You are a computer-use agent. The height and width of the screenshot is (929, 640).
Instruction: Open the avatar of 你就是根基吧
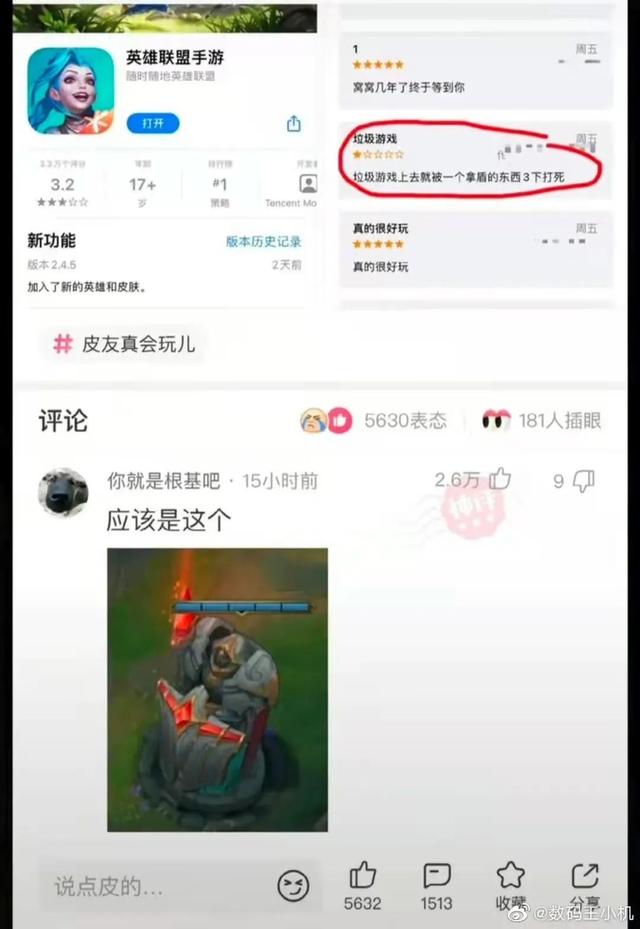[x=63, y=492]
